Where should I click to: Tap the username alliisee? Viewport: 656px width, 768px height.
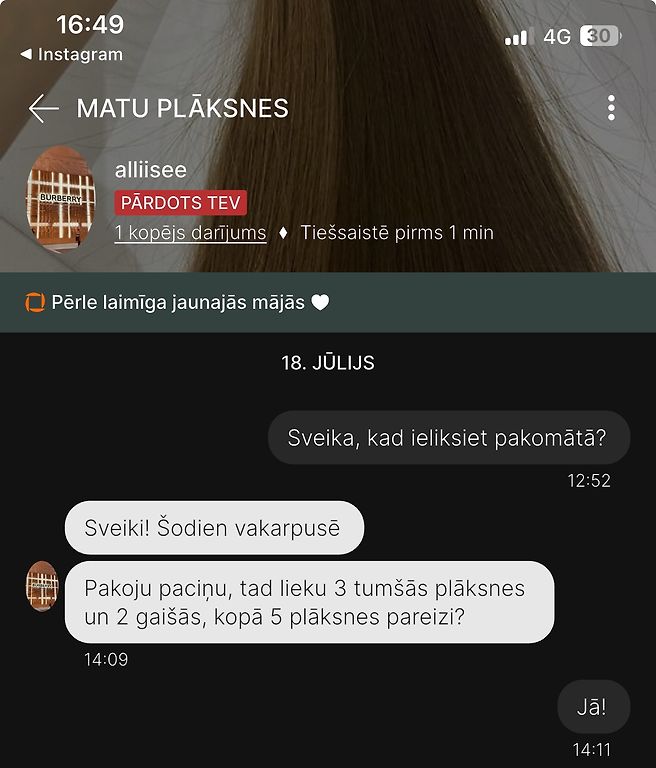(x=150, y=170)
